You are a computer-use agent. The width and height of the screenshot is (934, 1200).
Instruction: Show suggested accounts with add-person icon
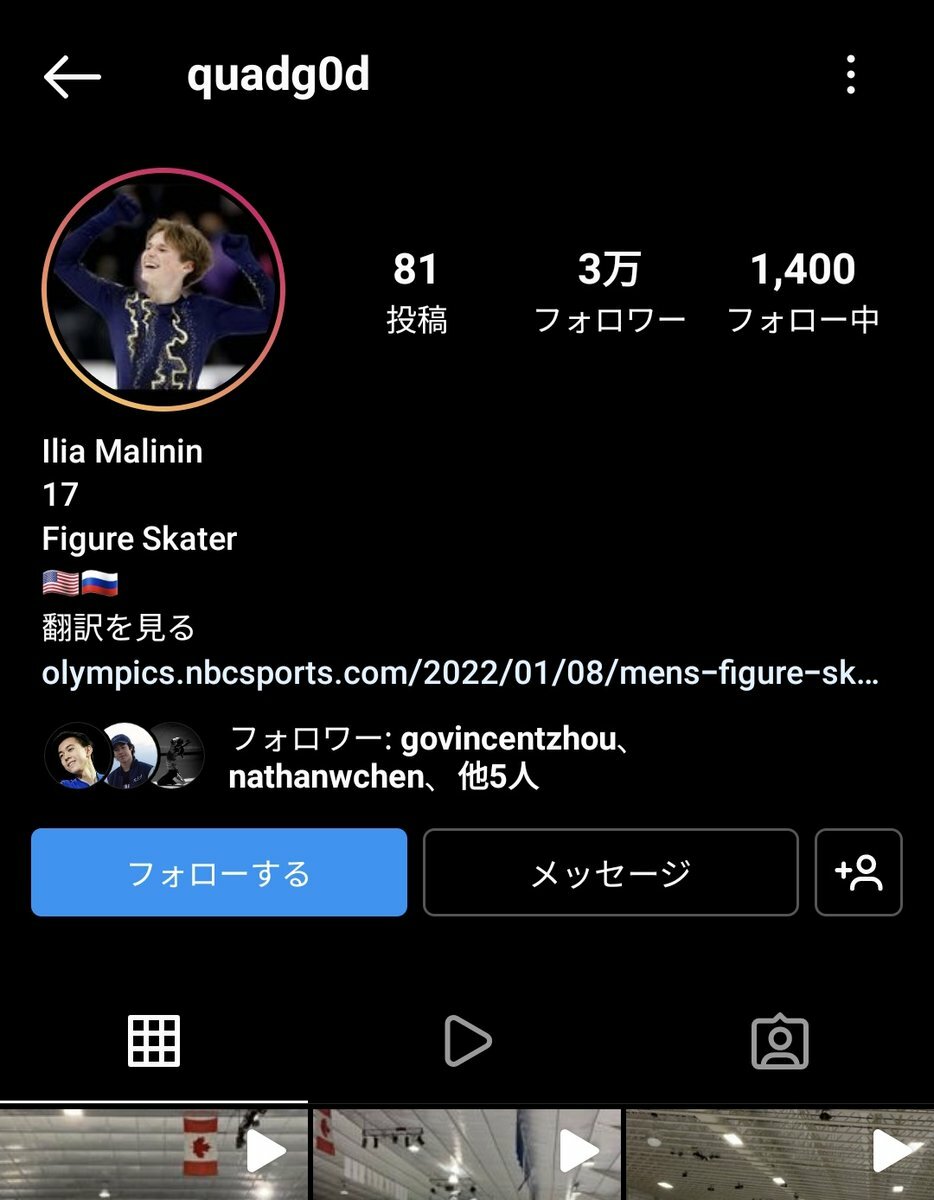858,873
